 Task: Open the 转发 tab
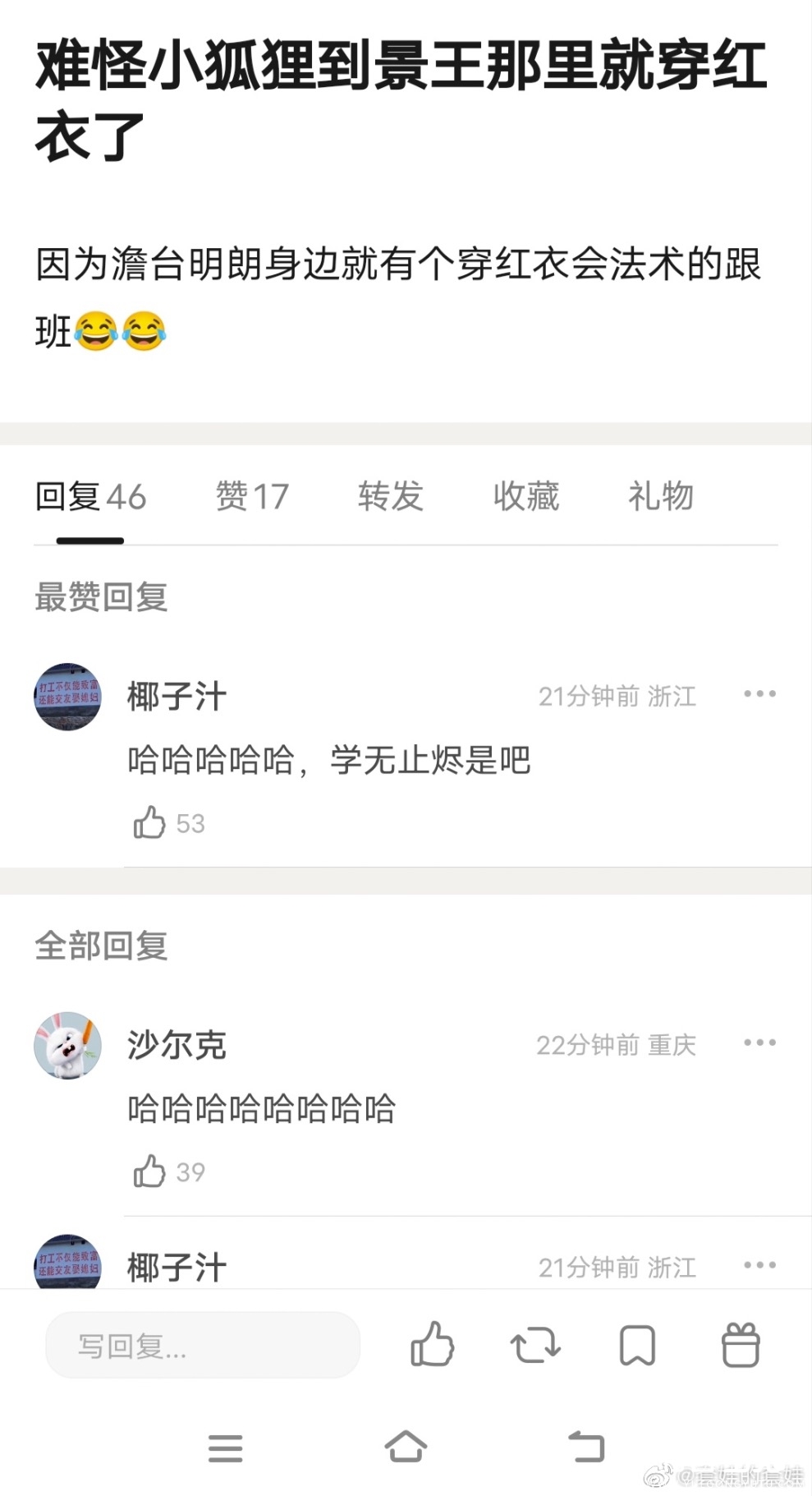point(390,497)
